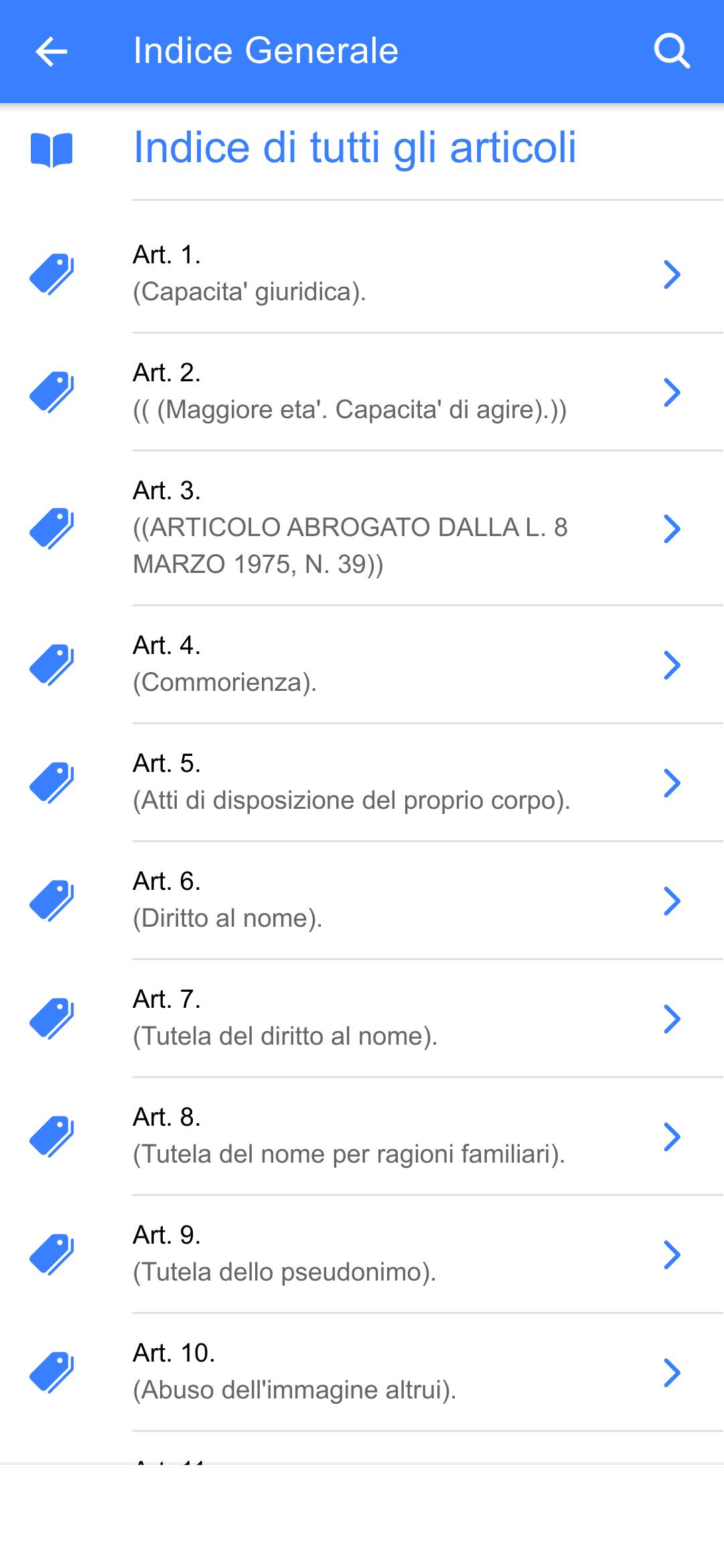Screen dimensions: 724x1568
Task: Select the tag icon beside Art. 5
Action: (53, 781)
